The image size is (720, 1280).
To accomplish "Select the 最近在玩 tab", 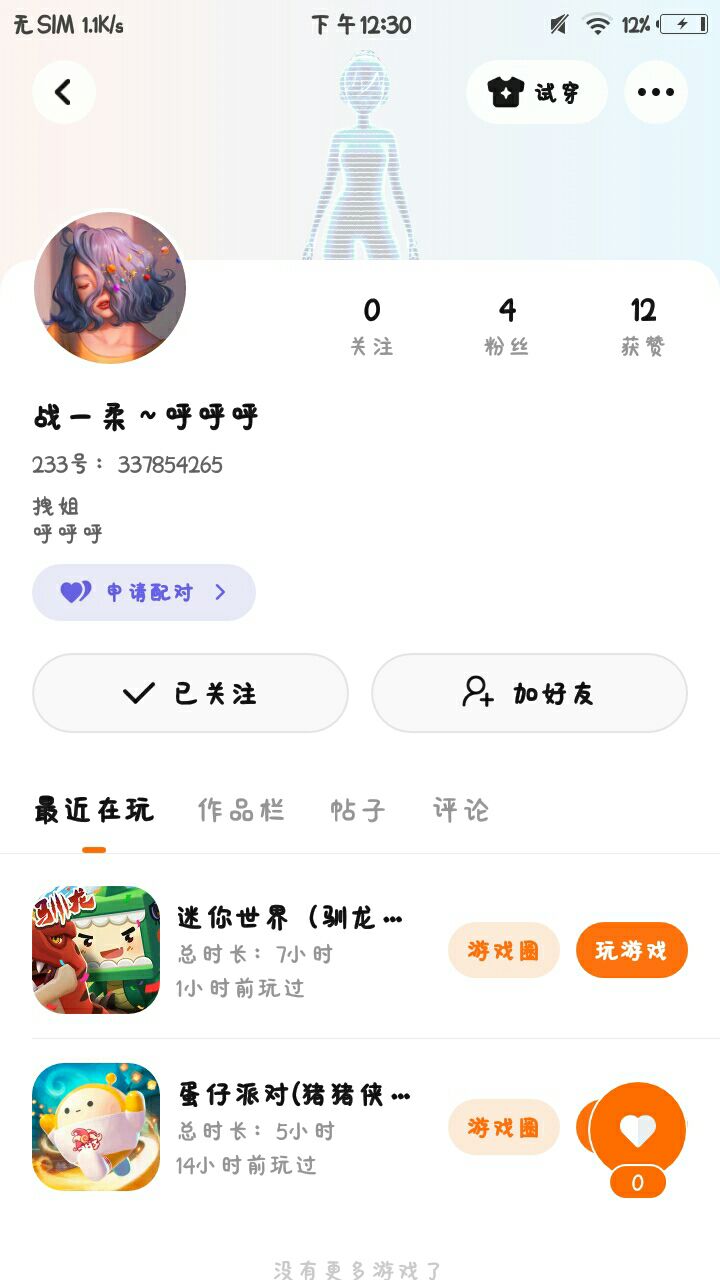I will [94, 810].
